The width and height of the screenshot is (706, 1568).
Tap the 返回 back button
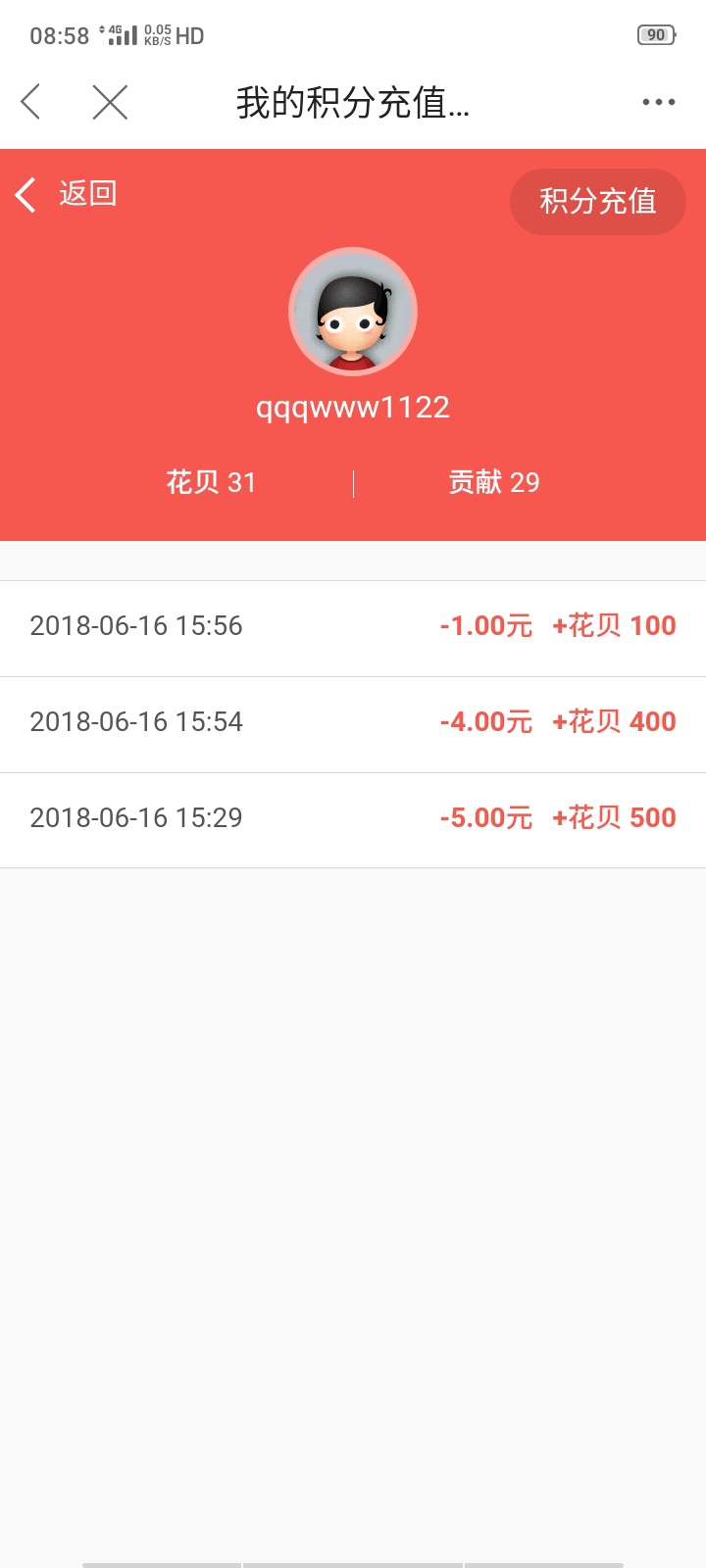[x=67, y=194]
